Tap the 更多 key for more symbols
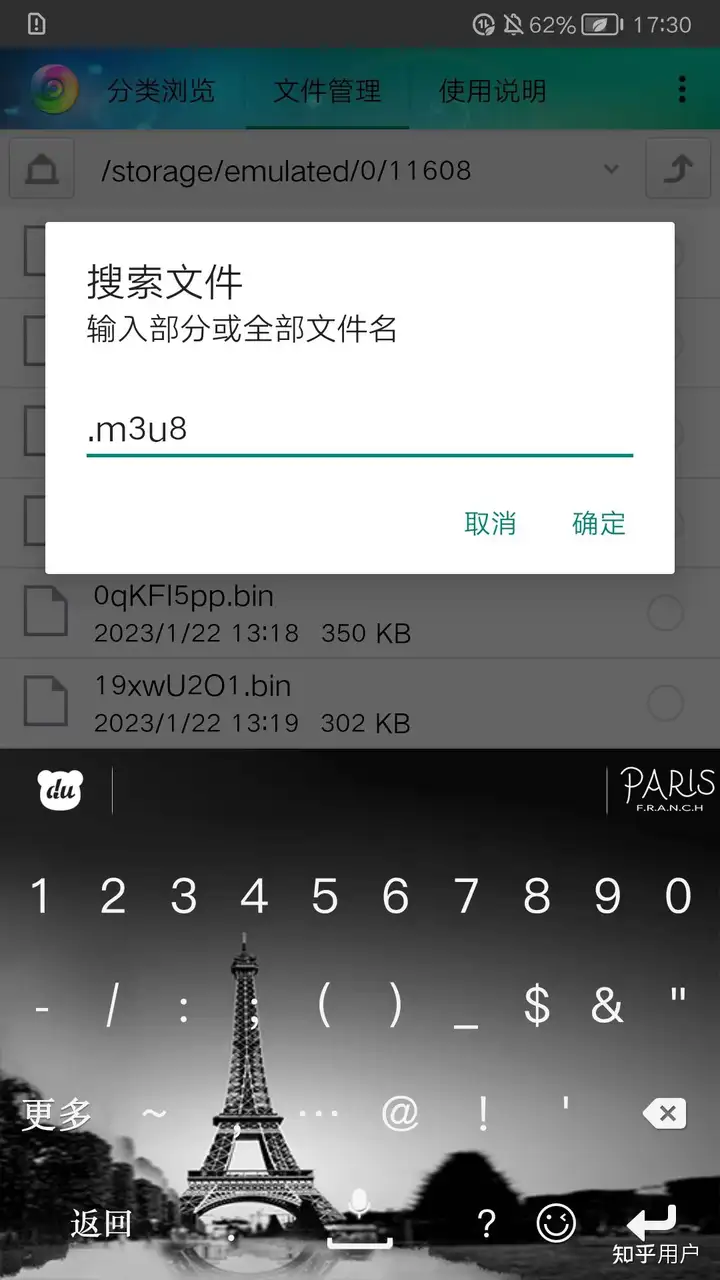Screen dimensions: 720x1280 tap(57, 1113)
